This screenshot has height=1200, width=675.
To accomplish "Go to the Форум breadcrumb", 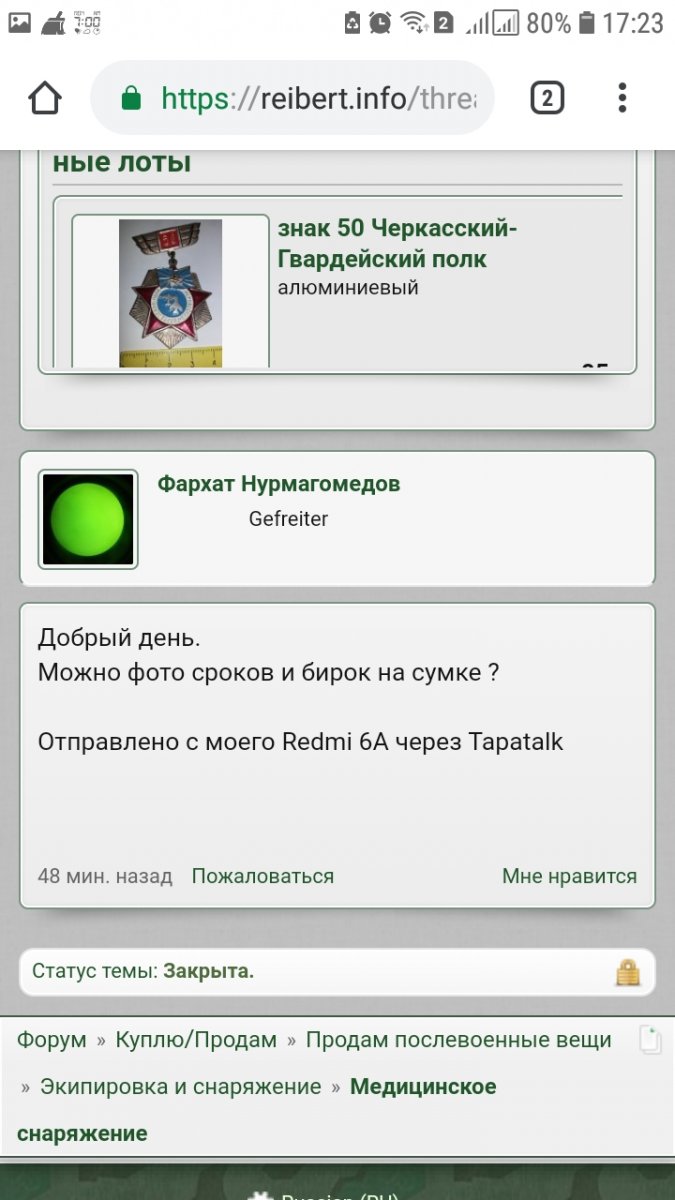I will point(52,1040).
